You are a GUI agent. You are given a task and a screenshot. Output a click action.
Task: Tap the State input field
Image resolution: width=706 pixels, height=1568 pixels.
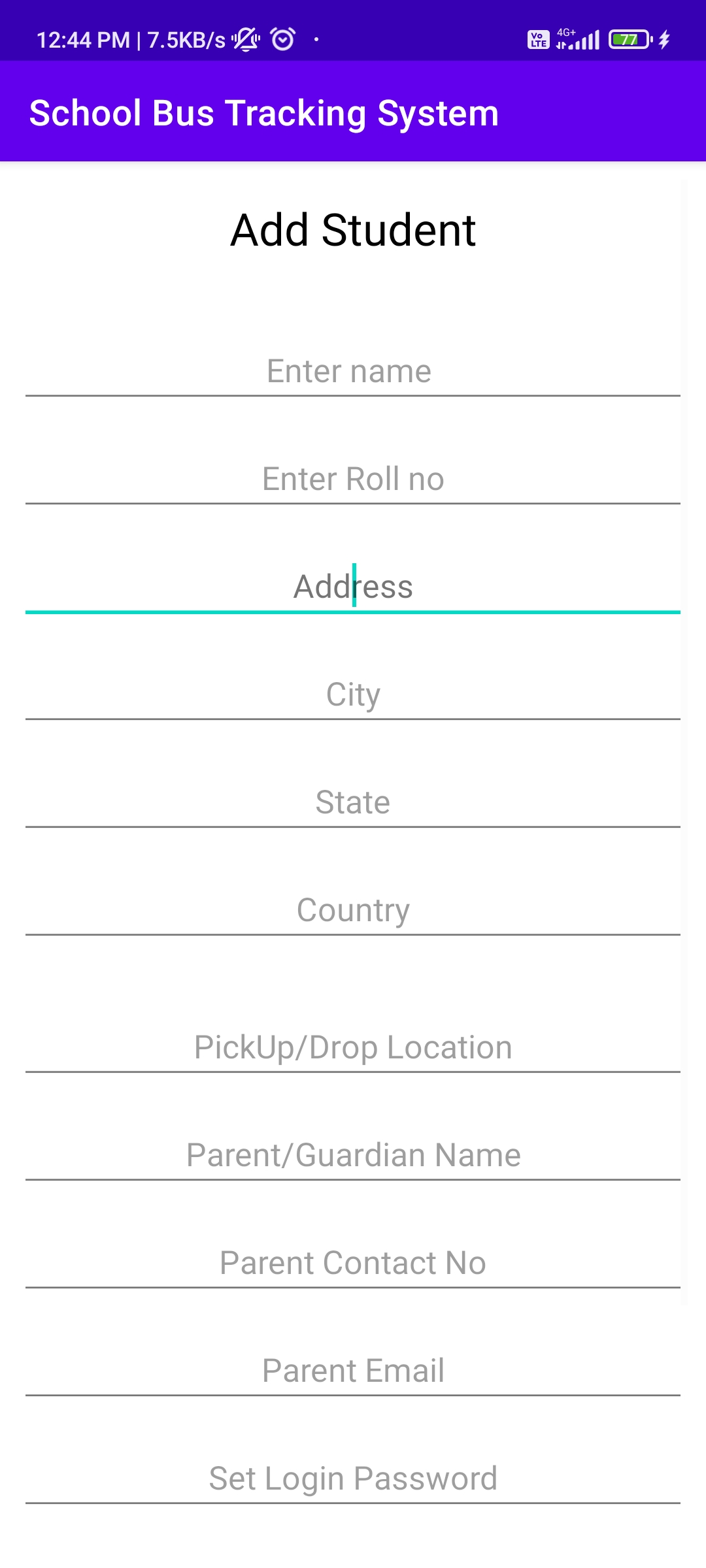tap(353, 802)
